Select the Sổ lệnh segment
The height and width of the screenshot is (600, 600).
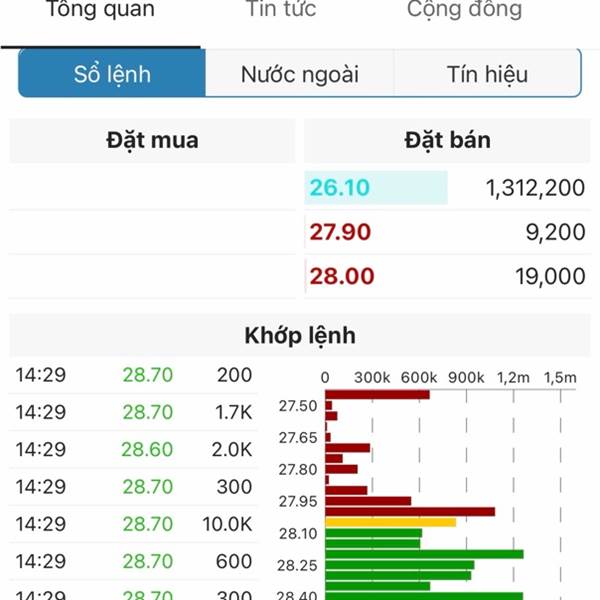click(112, 74)
